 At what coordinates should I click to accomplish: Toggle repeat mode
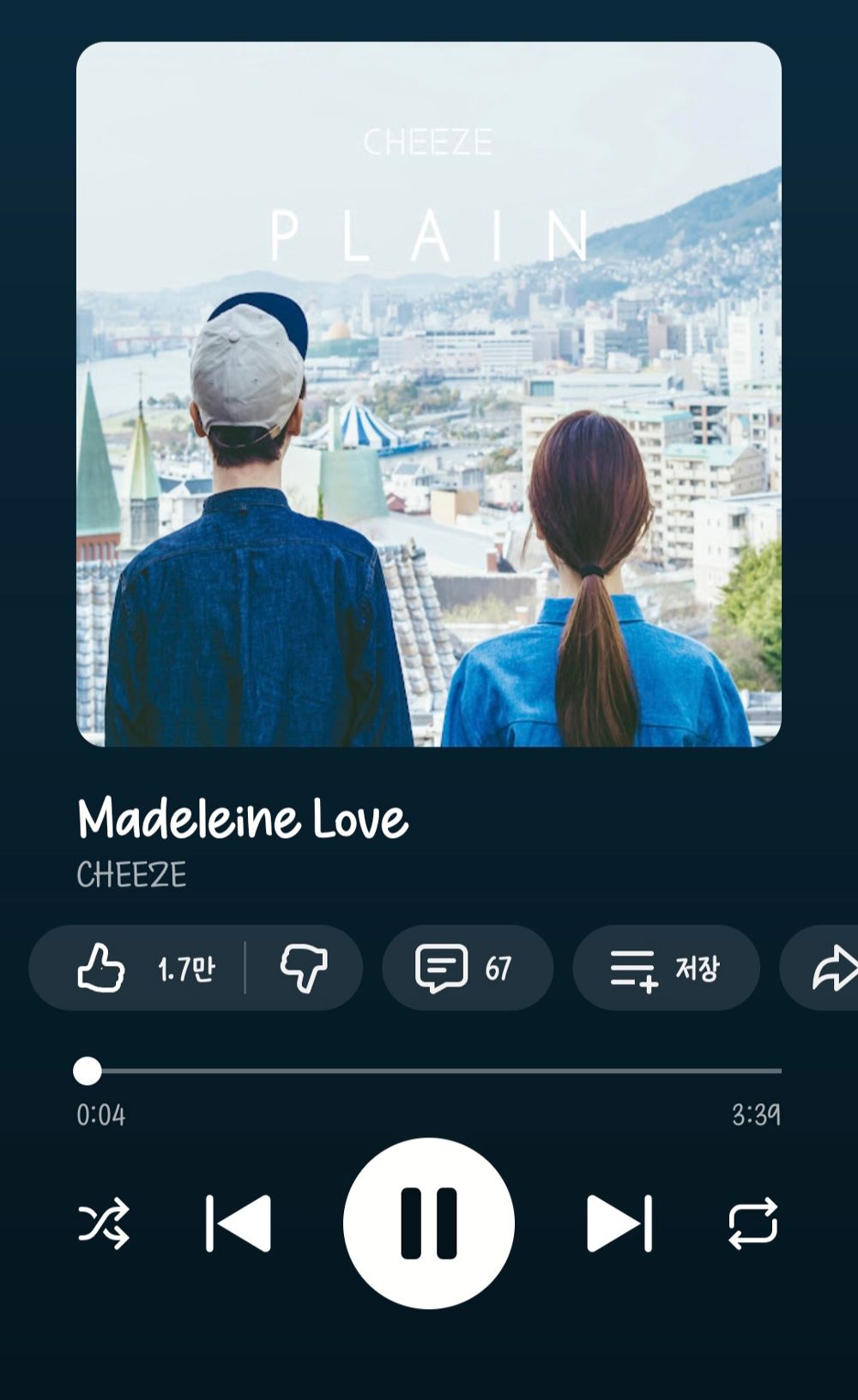point(754,1226)
